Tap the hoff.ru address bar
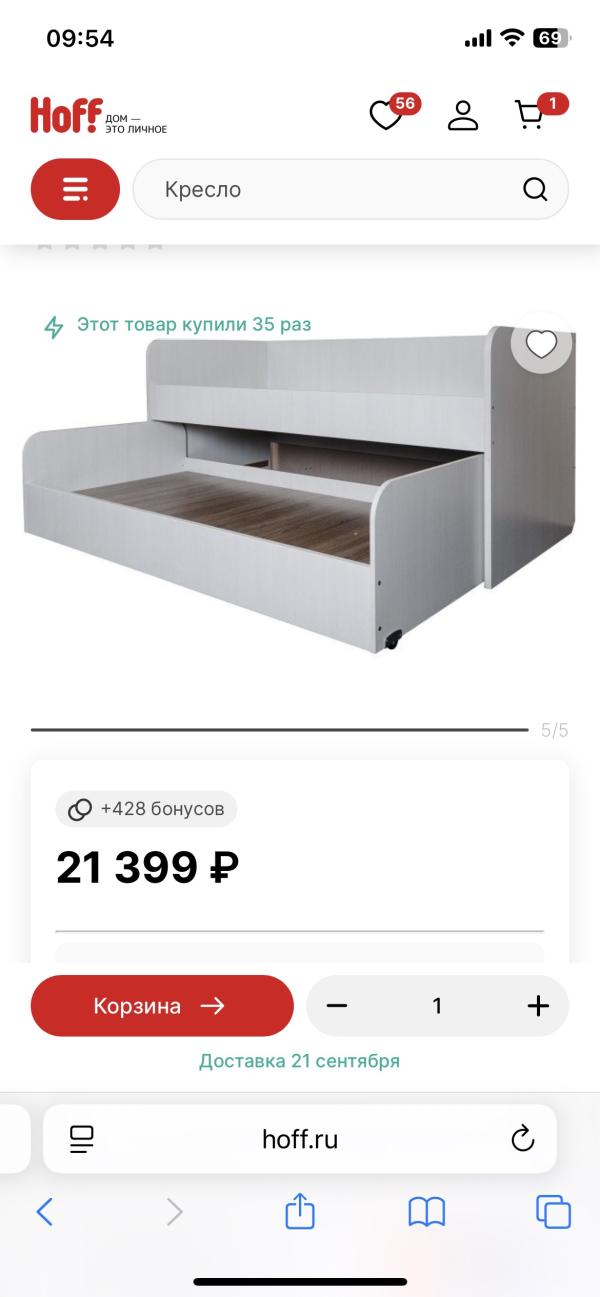The height and width of the screenshot is (1297, 600). tap(300, 1139)
